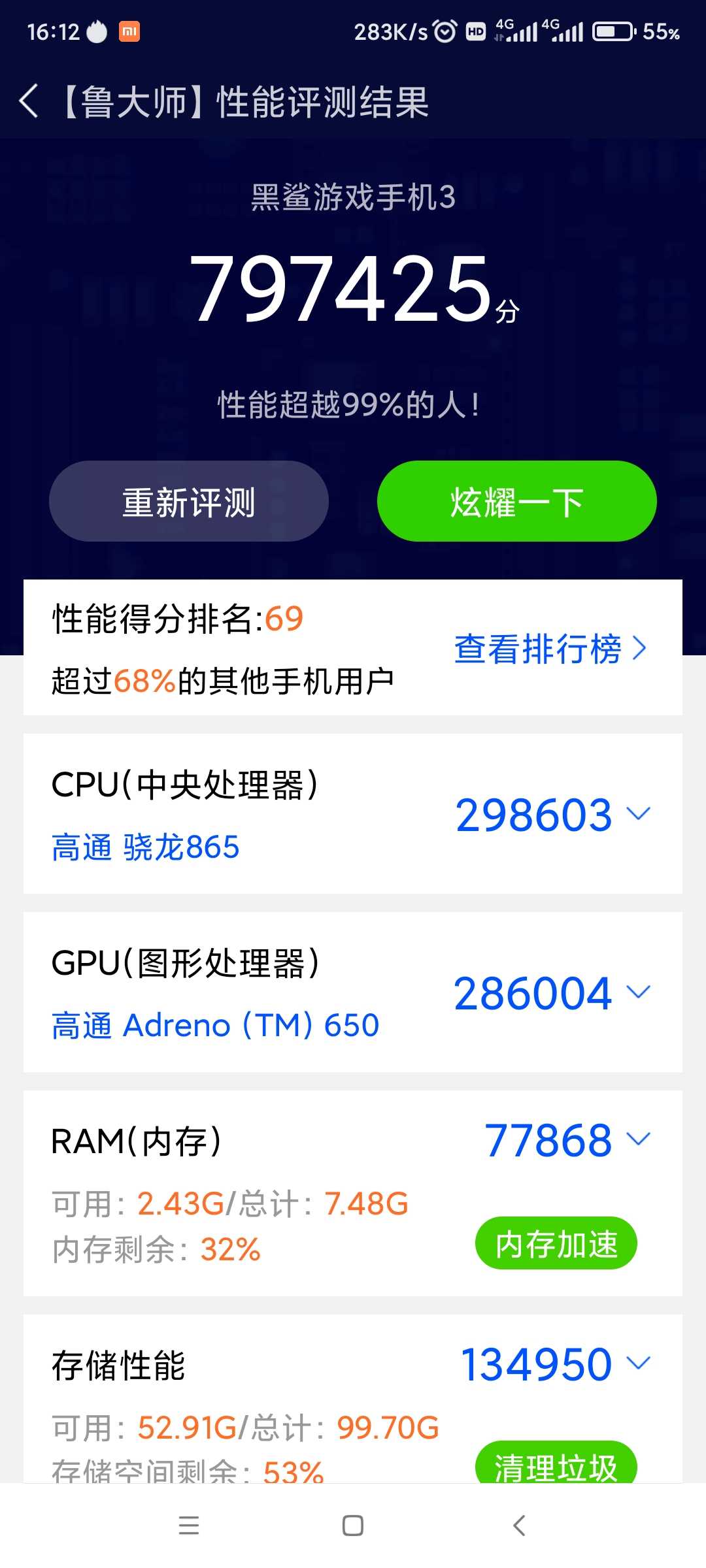Go back using the header arrow
Image resolution: width=706 pixels, height=1568 pixels.
pos(29,101)
